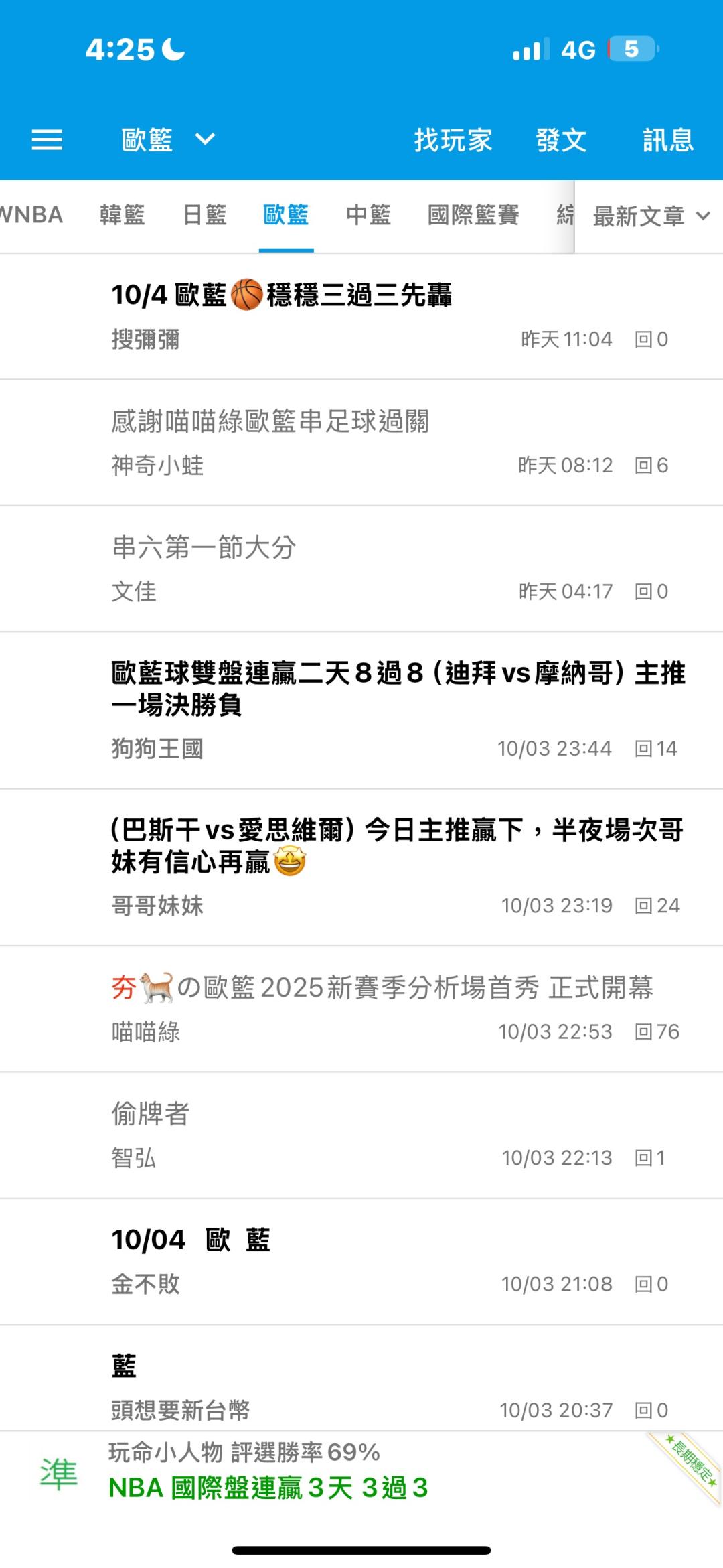Tap 發文 to write a post
This screenshot has height=1568, width=723.
[x=561, y=139]
